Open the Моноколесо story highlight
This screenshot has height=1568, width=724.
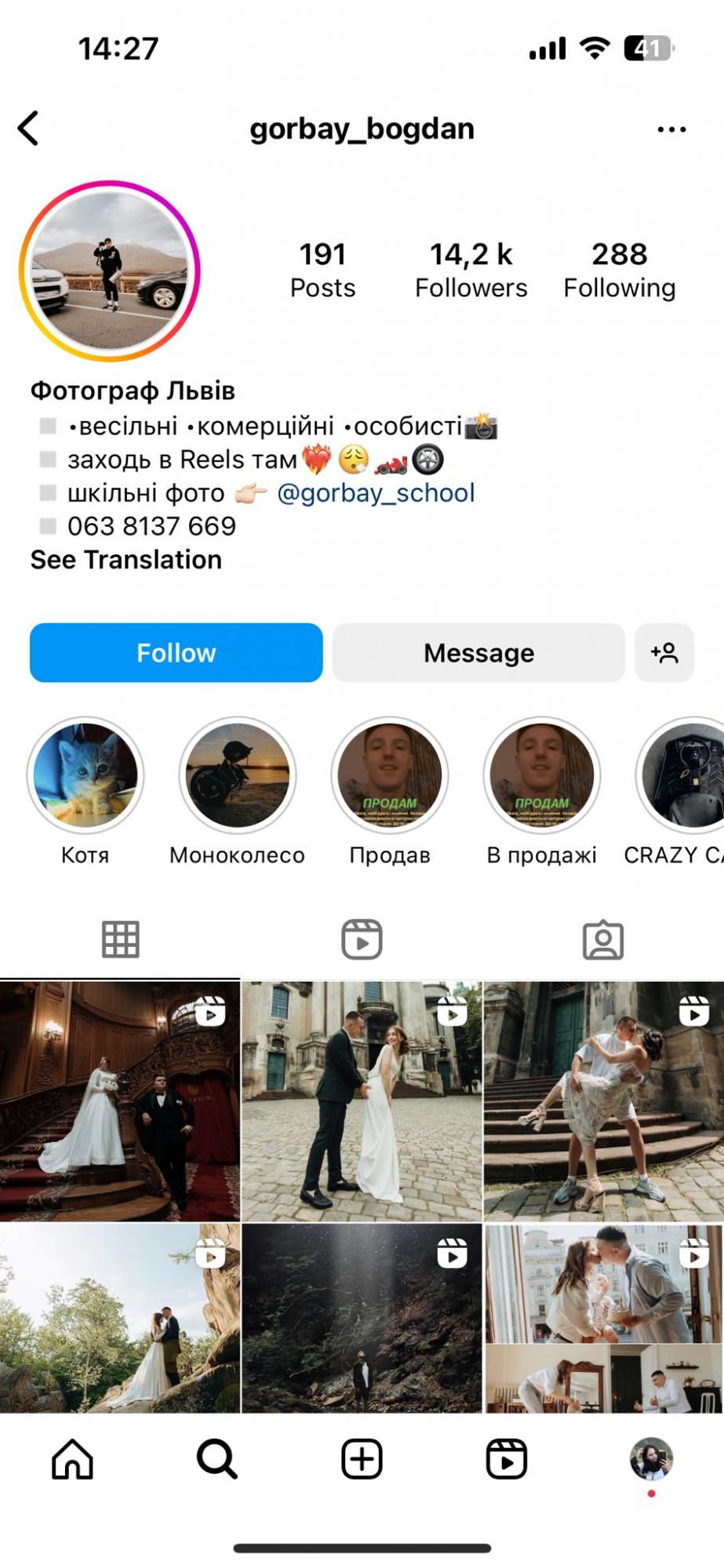[x=237, y=775]
